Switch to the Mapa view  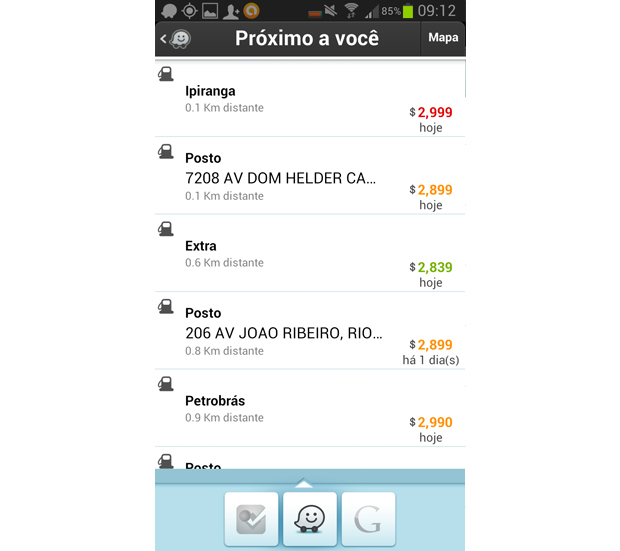pyautogui.click(x=443, y=38)
